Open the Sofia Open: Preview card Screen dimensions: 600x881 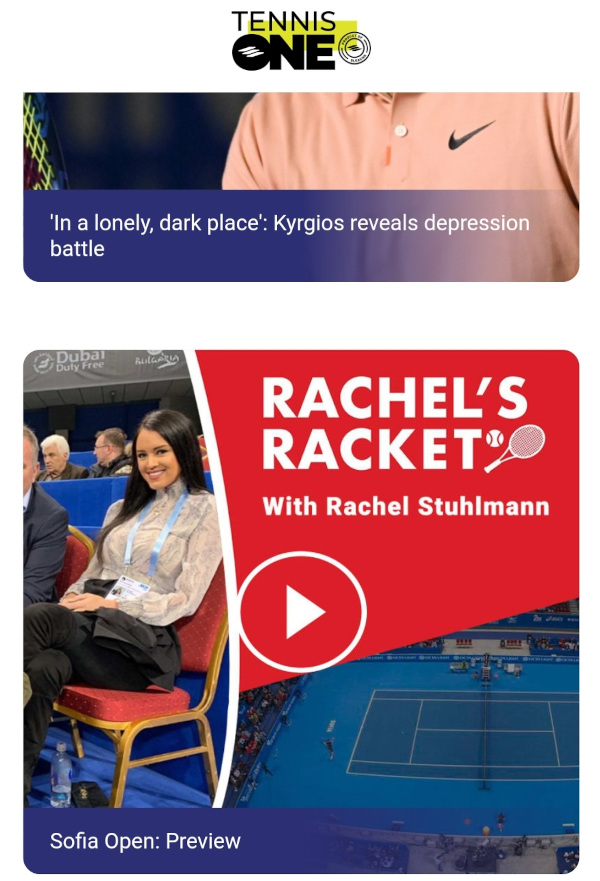coord(146,841)
